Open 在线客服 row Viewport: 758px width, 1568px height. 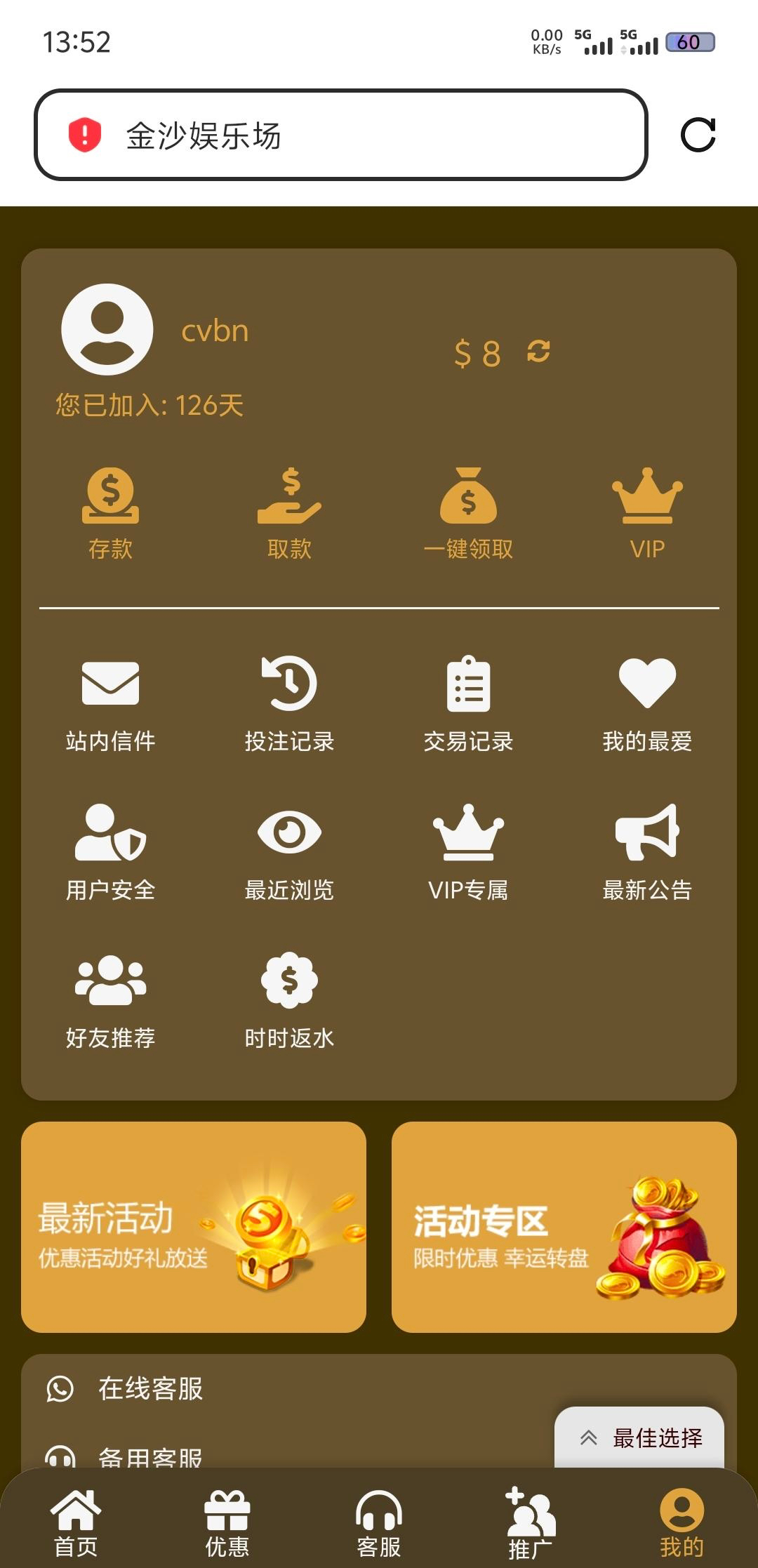pyautogui.click(x=151, y=1388)
